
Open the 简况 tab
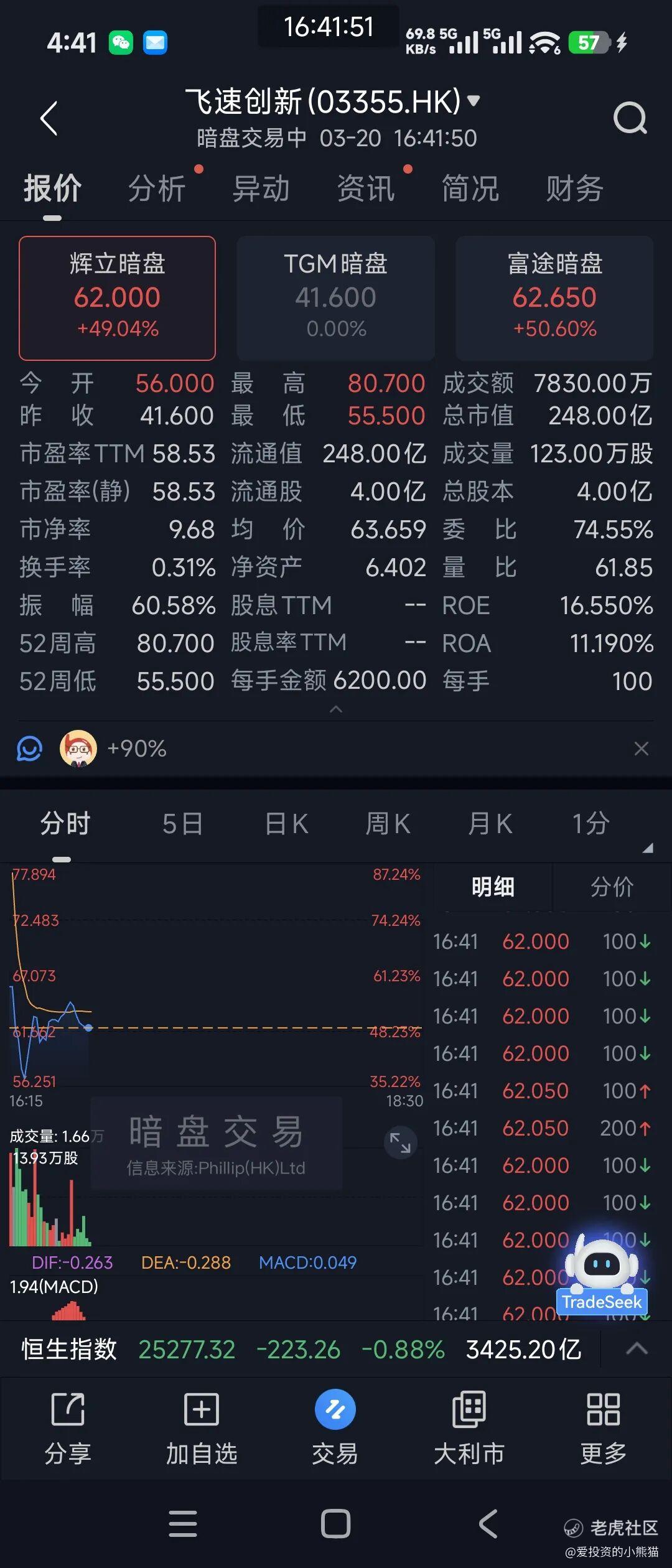coord(470,189)
